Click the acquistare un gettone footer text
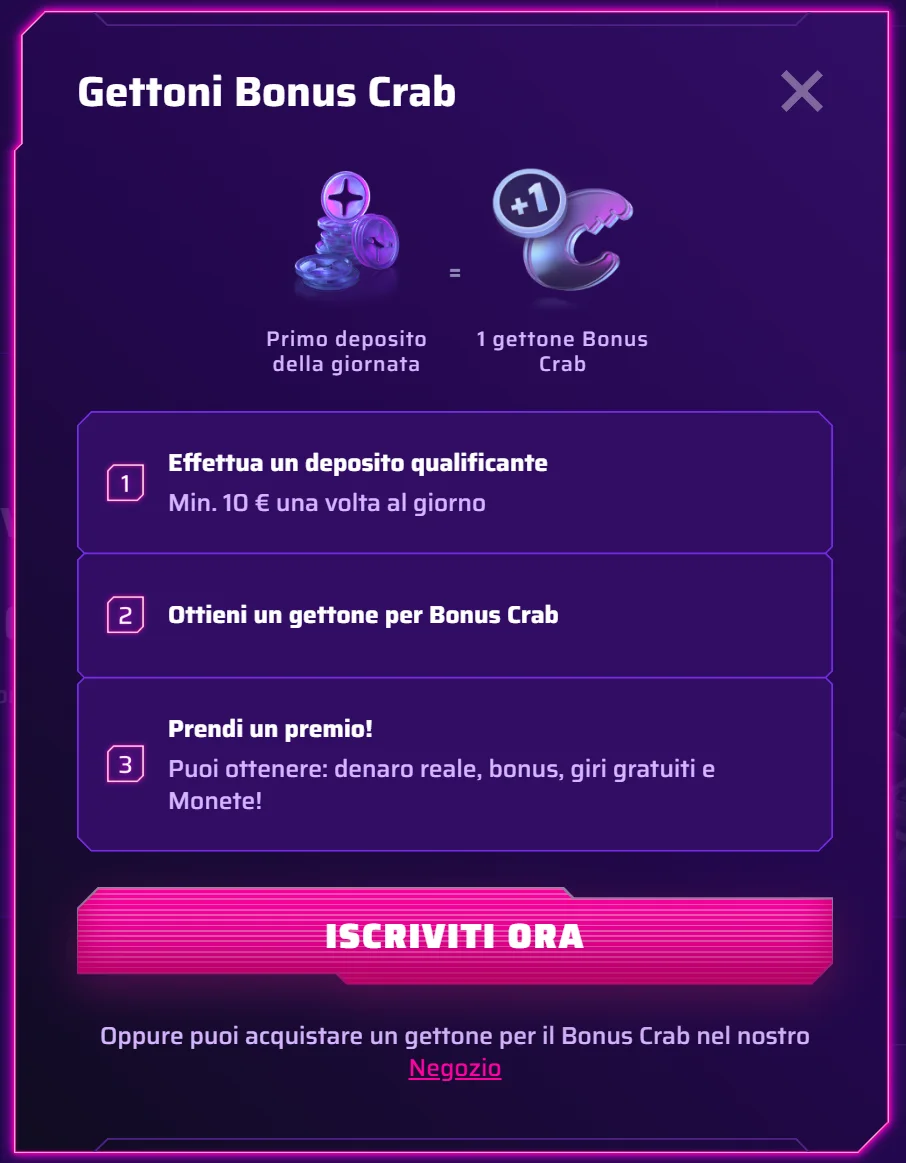This screenshot has width=906, height=1163. pos(453,1036)
